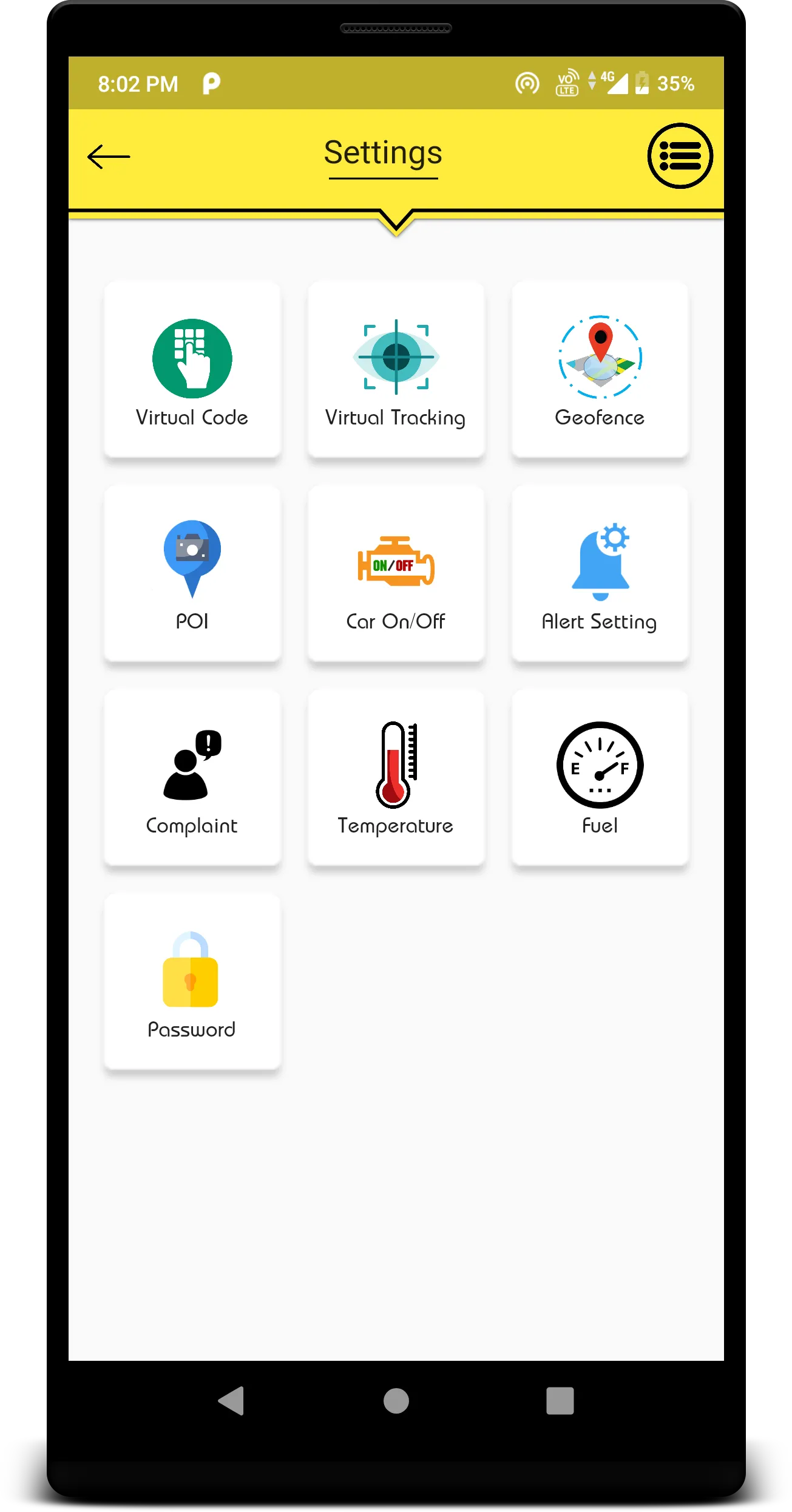Open the Virtual Code settings

point(192,369)
